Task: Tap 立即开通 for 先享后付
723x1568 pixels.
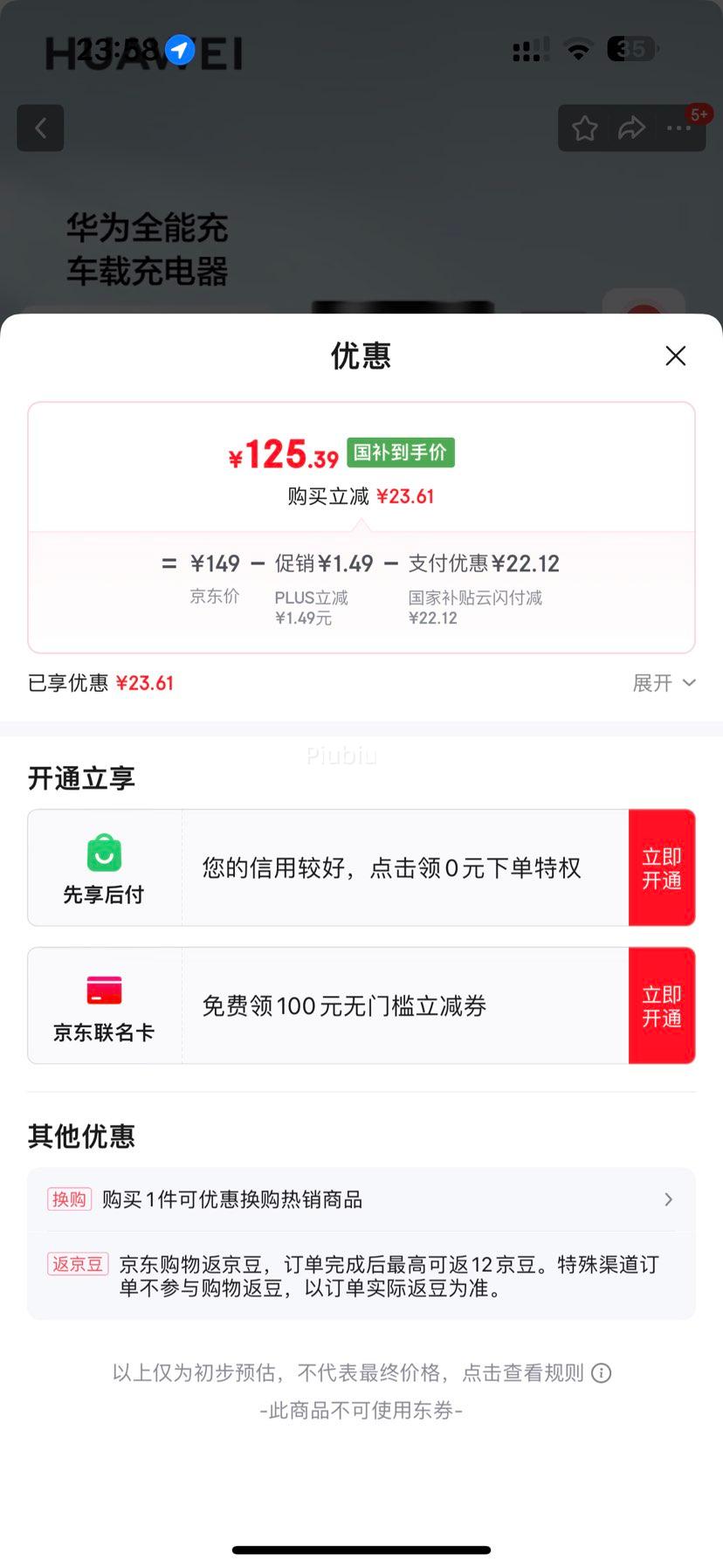Action: pos(662,867)
